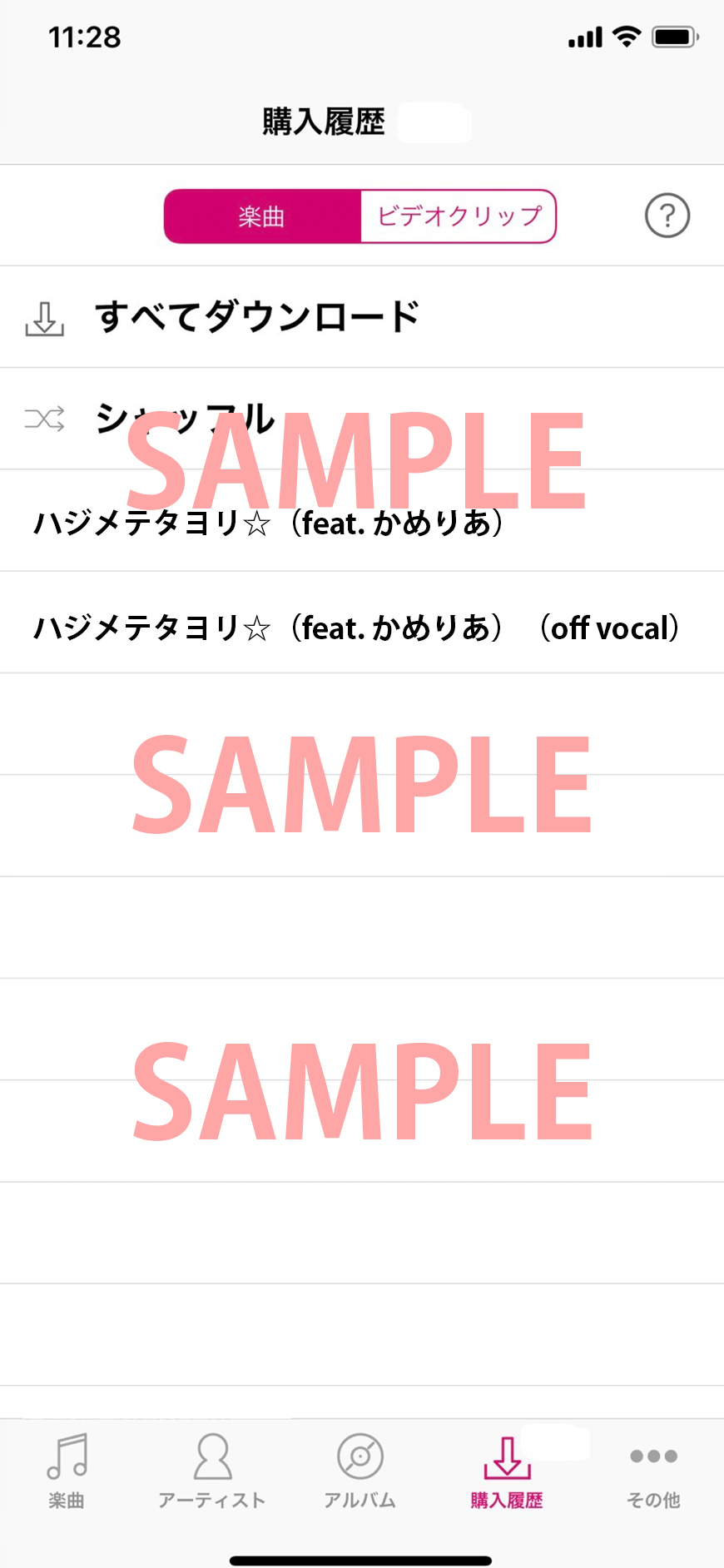Select the 楽曲 segment at top
The image size is (724, 1568).
262,216
